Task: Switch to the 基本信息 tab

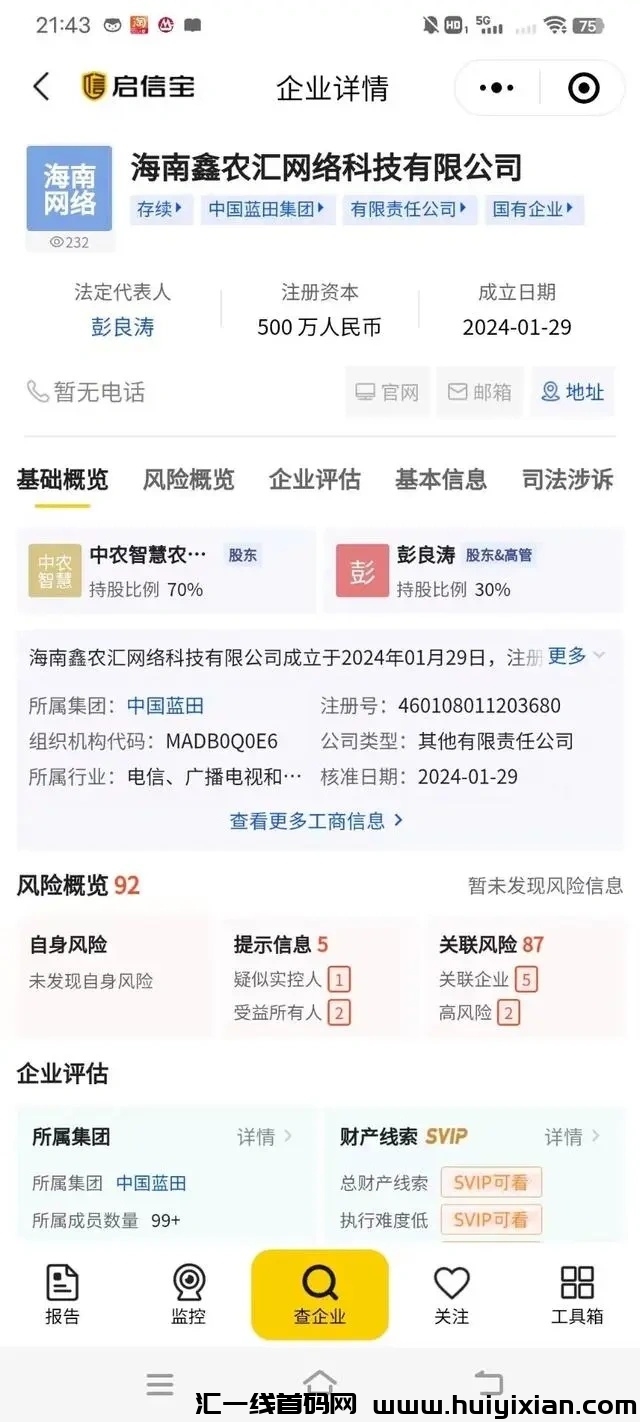Action: click(x=440, y=479)
